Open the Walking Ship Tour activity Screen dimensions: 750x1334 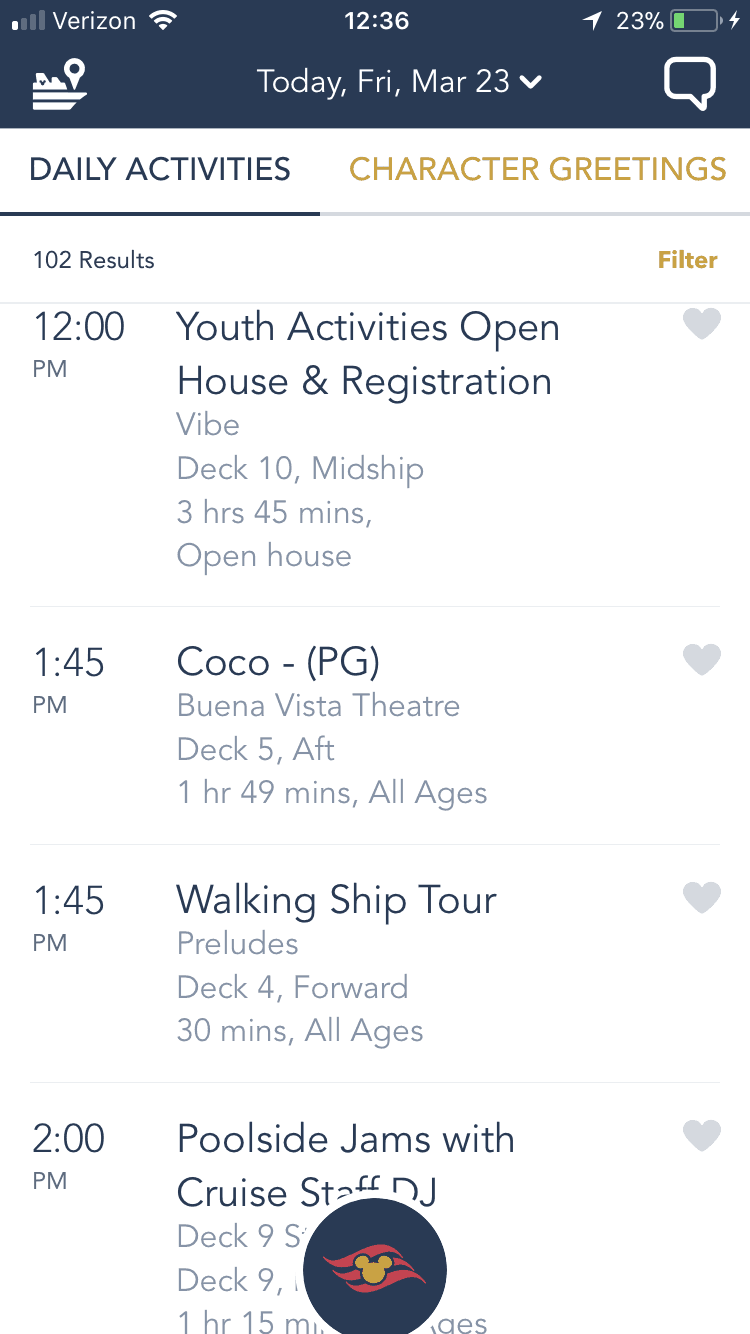(x=336, y=900)
